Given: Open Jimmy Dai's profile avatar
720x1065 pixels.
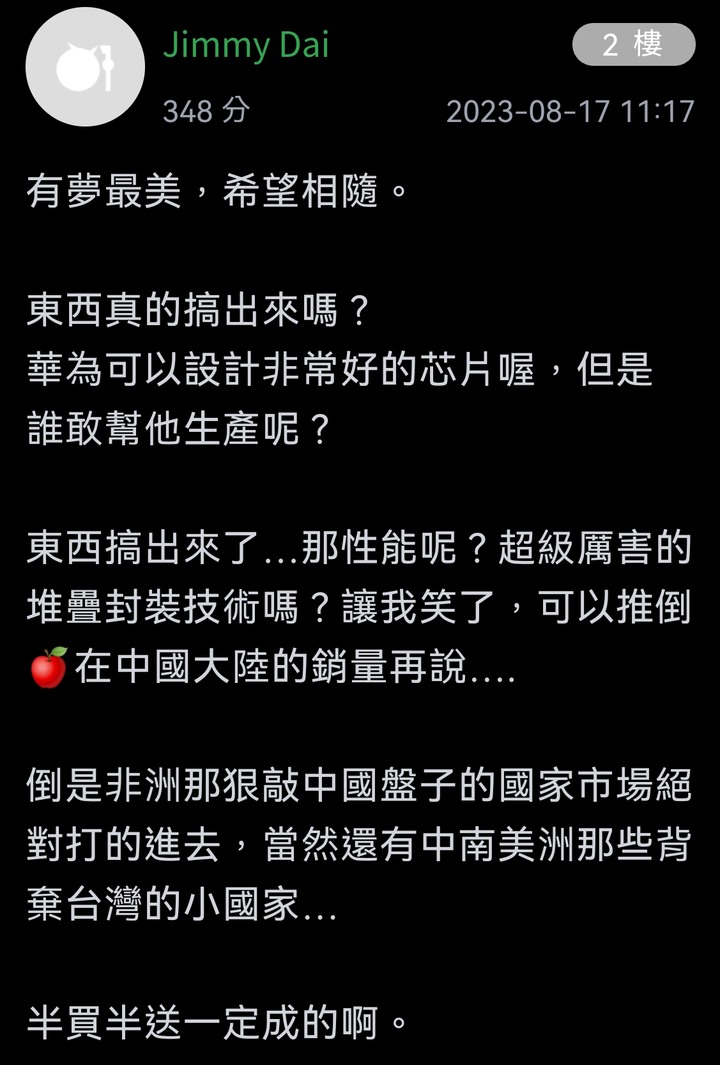Looking at the screenshot, I should 85,68.
